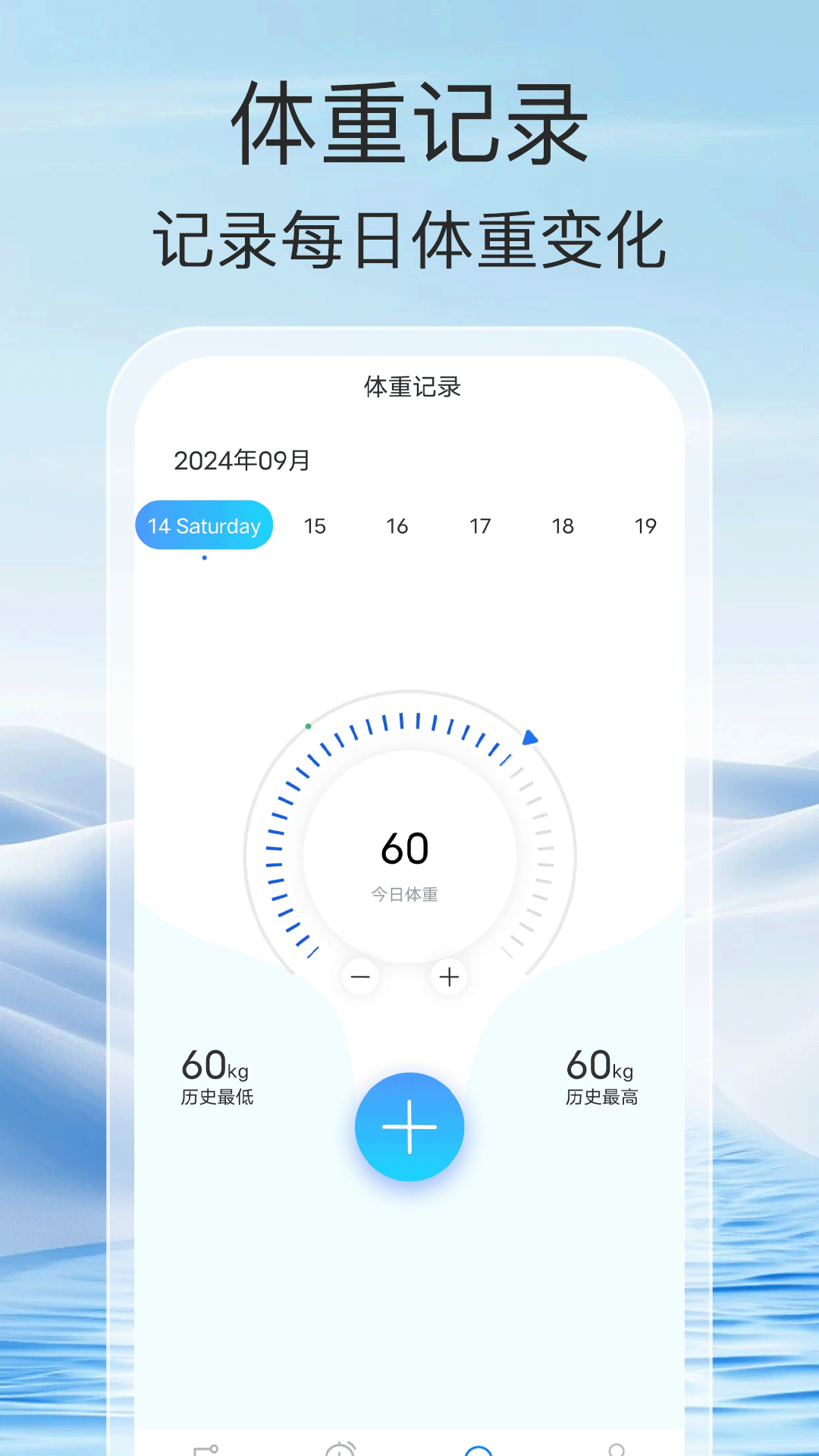Tap the 今日体重 value 60

tap(407, 848)
